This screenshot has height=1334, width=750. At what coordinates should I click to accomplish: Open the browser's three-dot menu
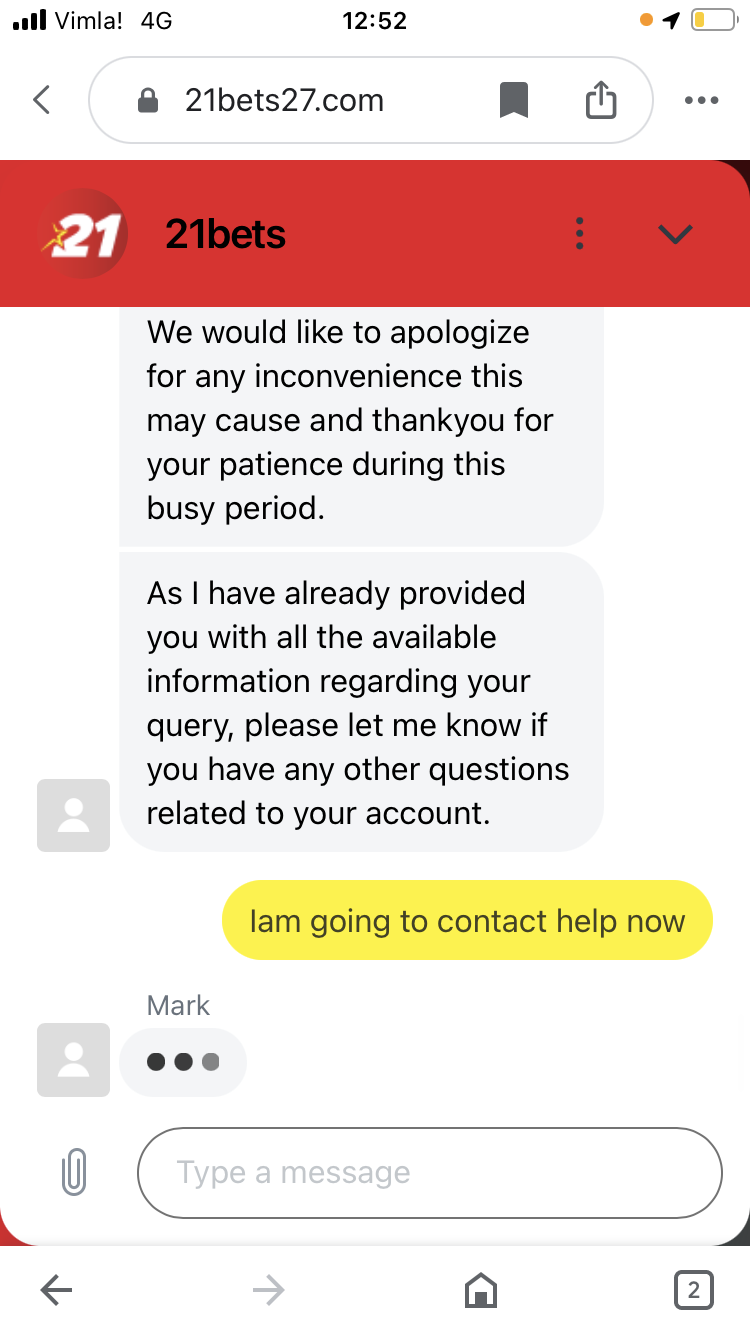coord(701,100)
